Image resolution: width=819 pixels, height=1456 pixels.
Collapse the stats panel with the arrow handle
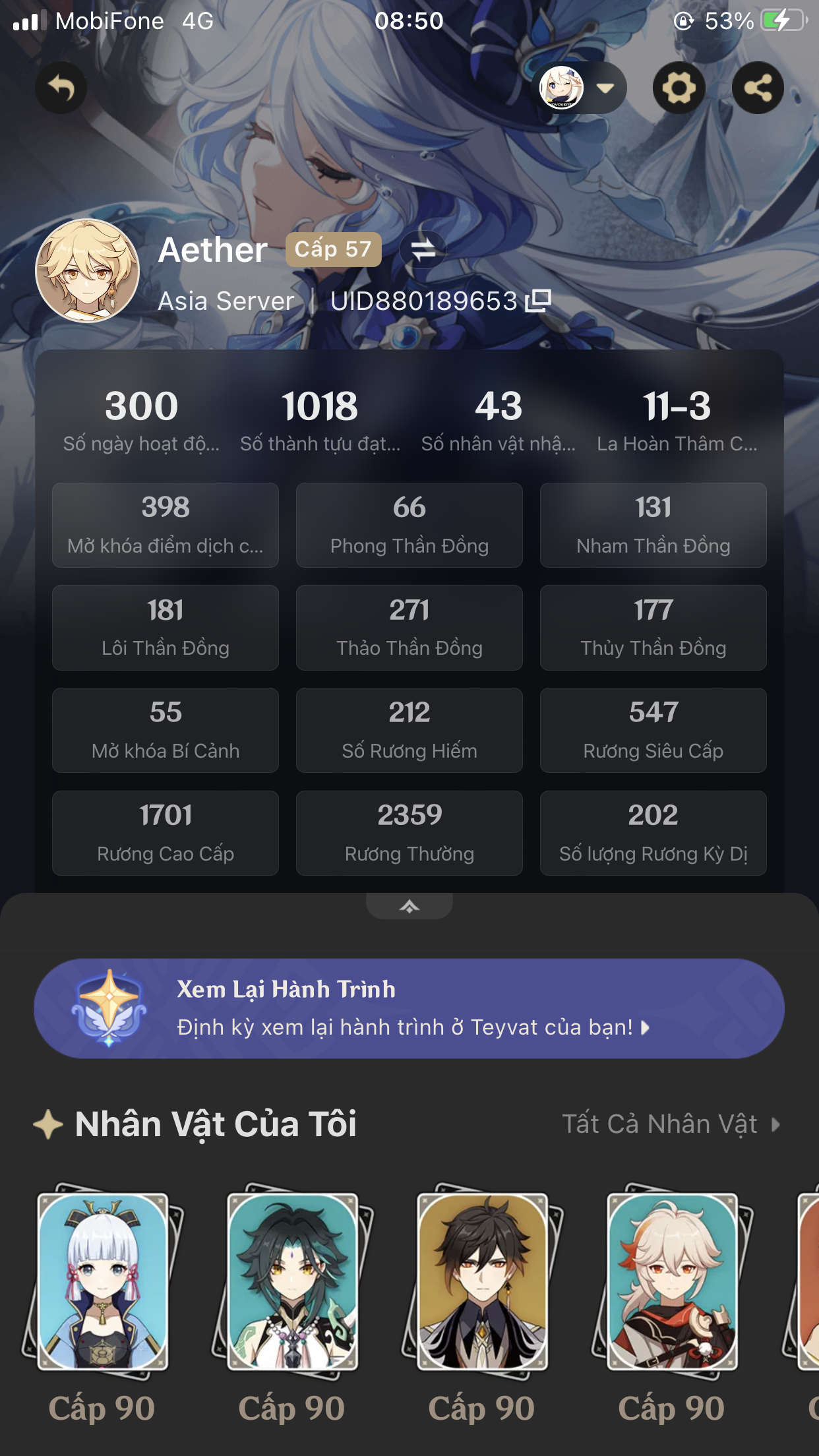point(409,907)
